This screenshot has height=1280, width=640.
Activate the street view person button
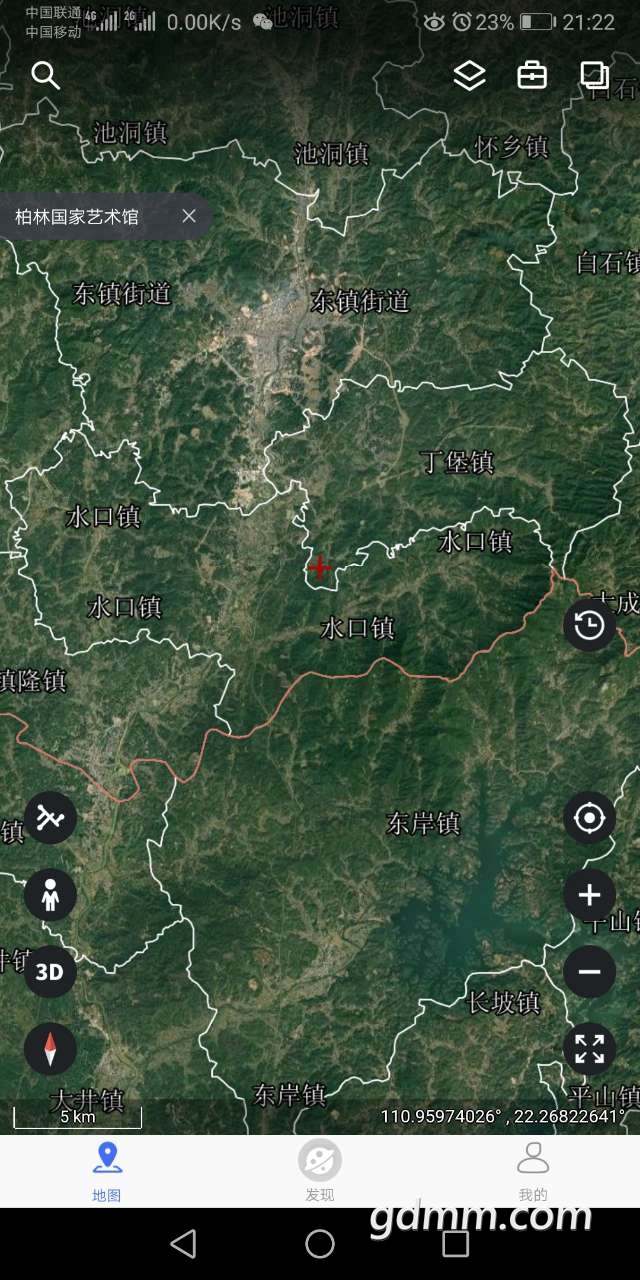tap(50, 895)
